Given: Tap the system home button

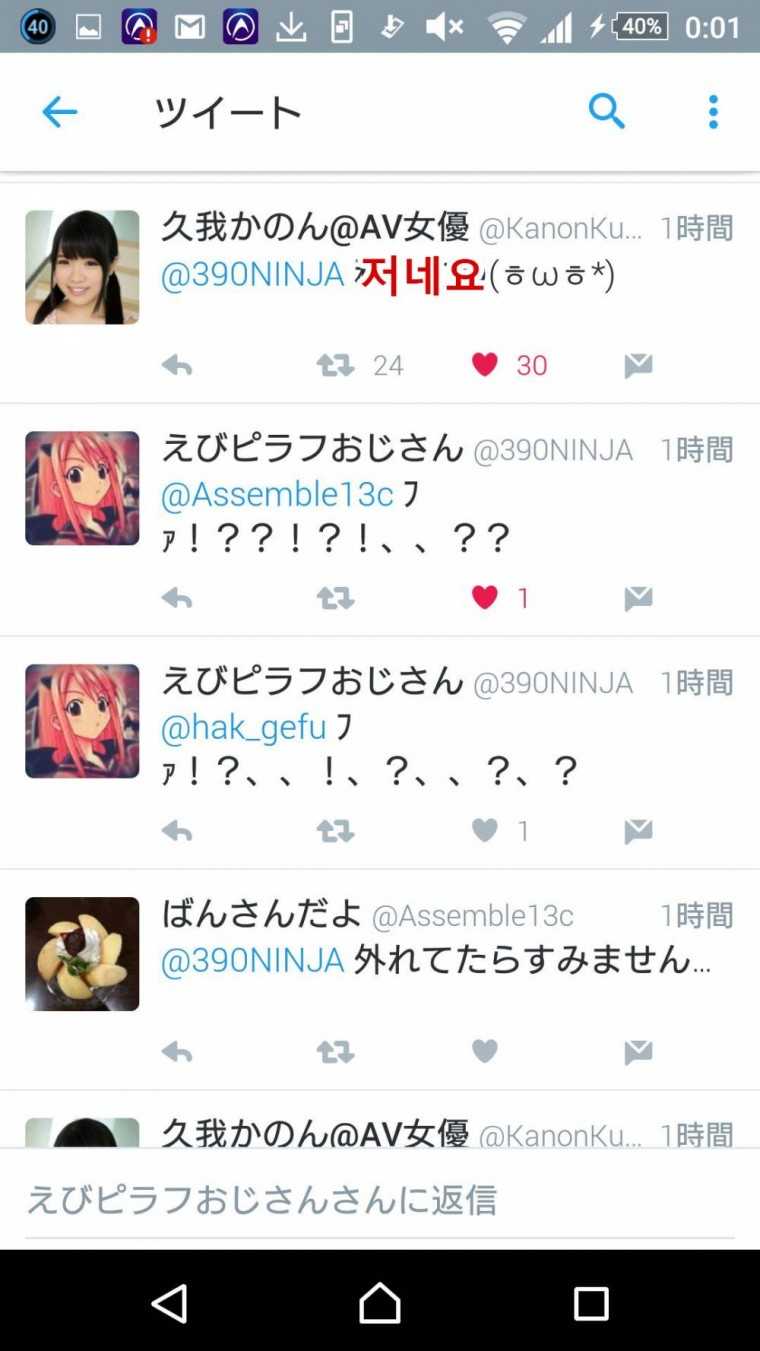Looking at the screenshot, I should [x=380, y=1304].
